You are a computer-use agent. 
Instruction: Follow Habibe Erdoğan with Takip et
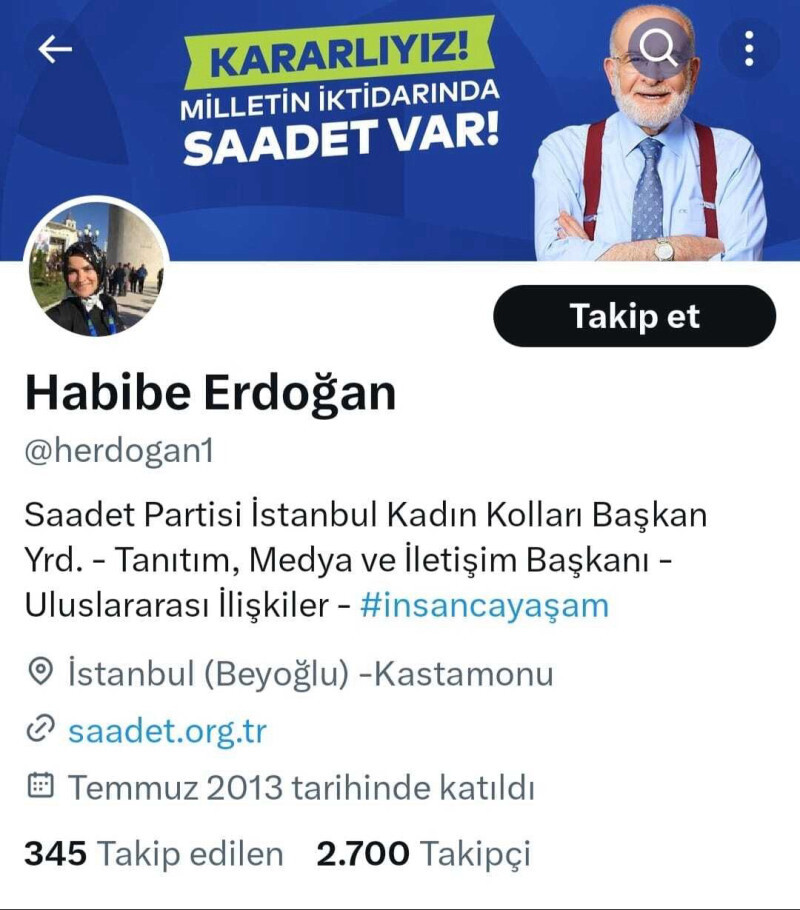pos(634,317)
